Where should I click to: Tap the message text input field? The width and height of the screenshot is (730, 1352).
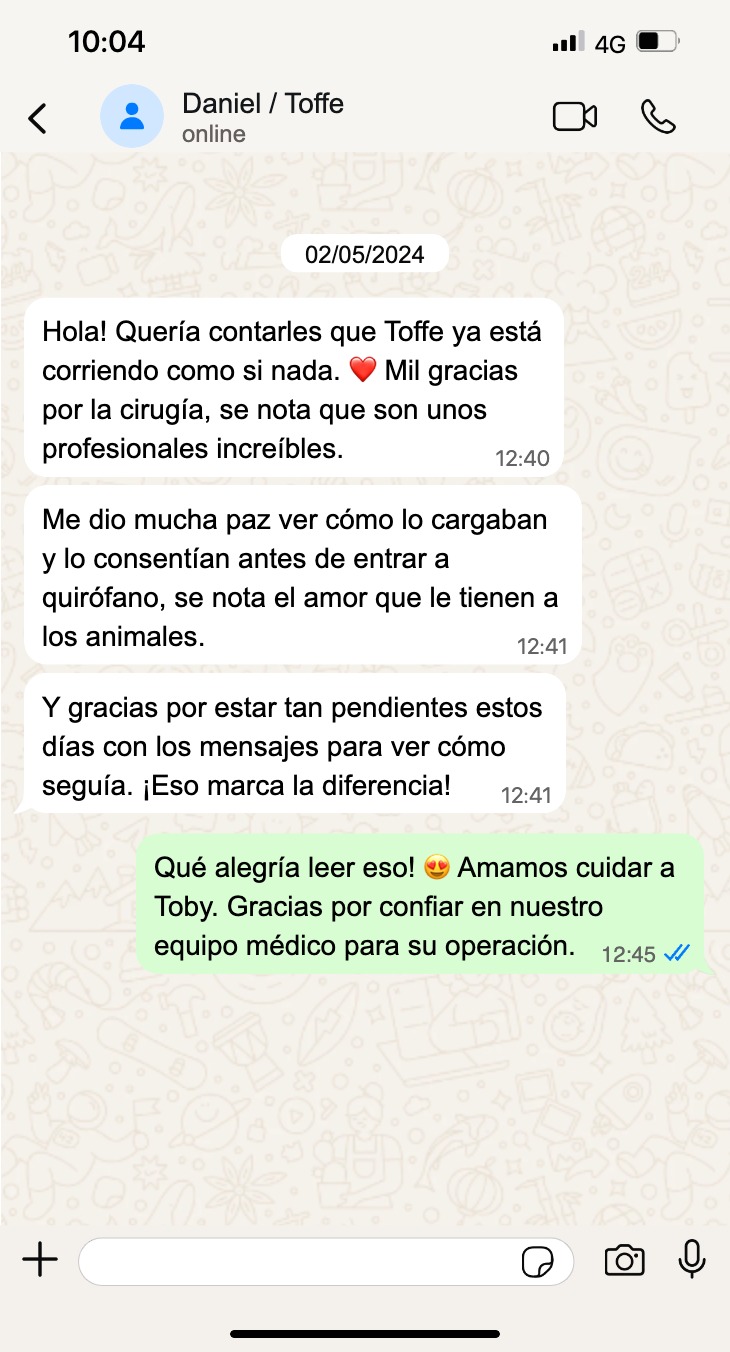300,1261
